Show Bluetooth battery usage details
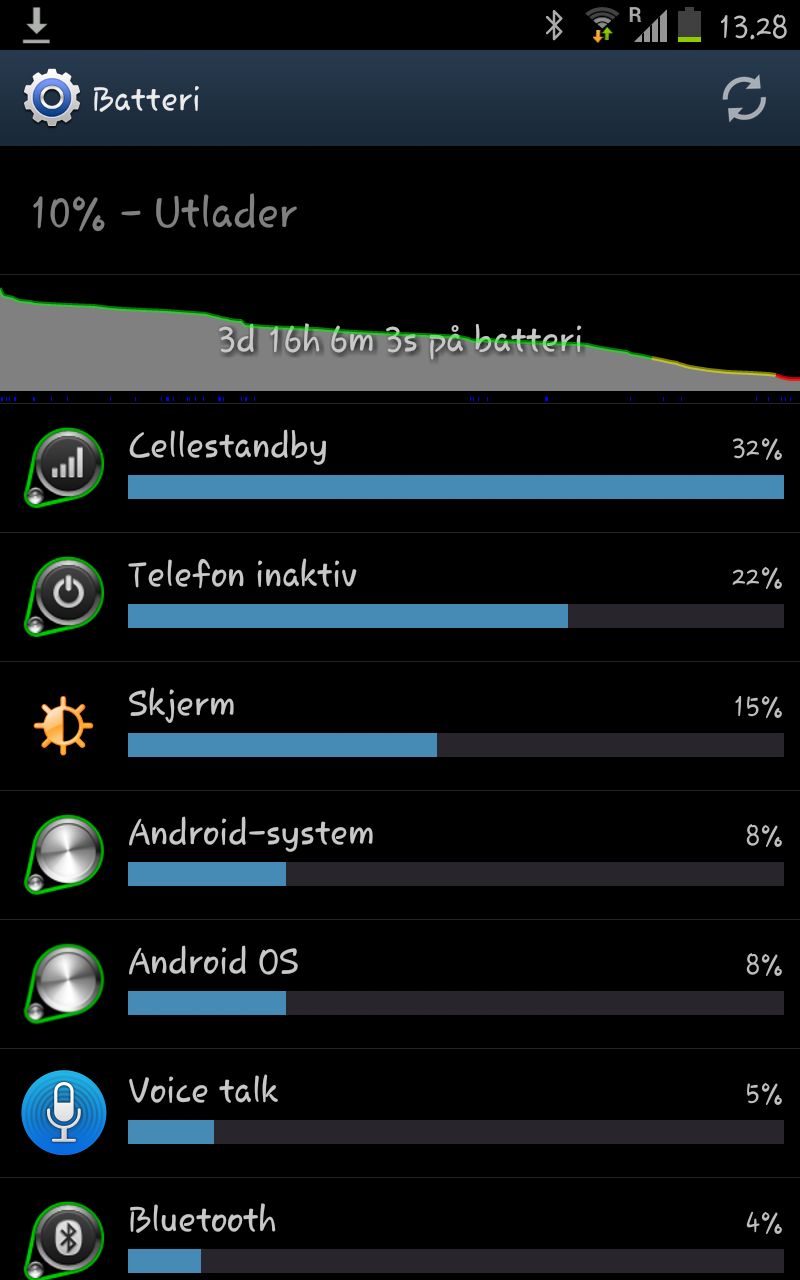The width and height of the screenshot is (800, 1280). (x=400, y=1229)
